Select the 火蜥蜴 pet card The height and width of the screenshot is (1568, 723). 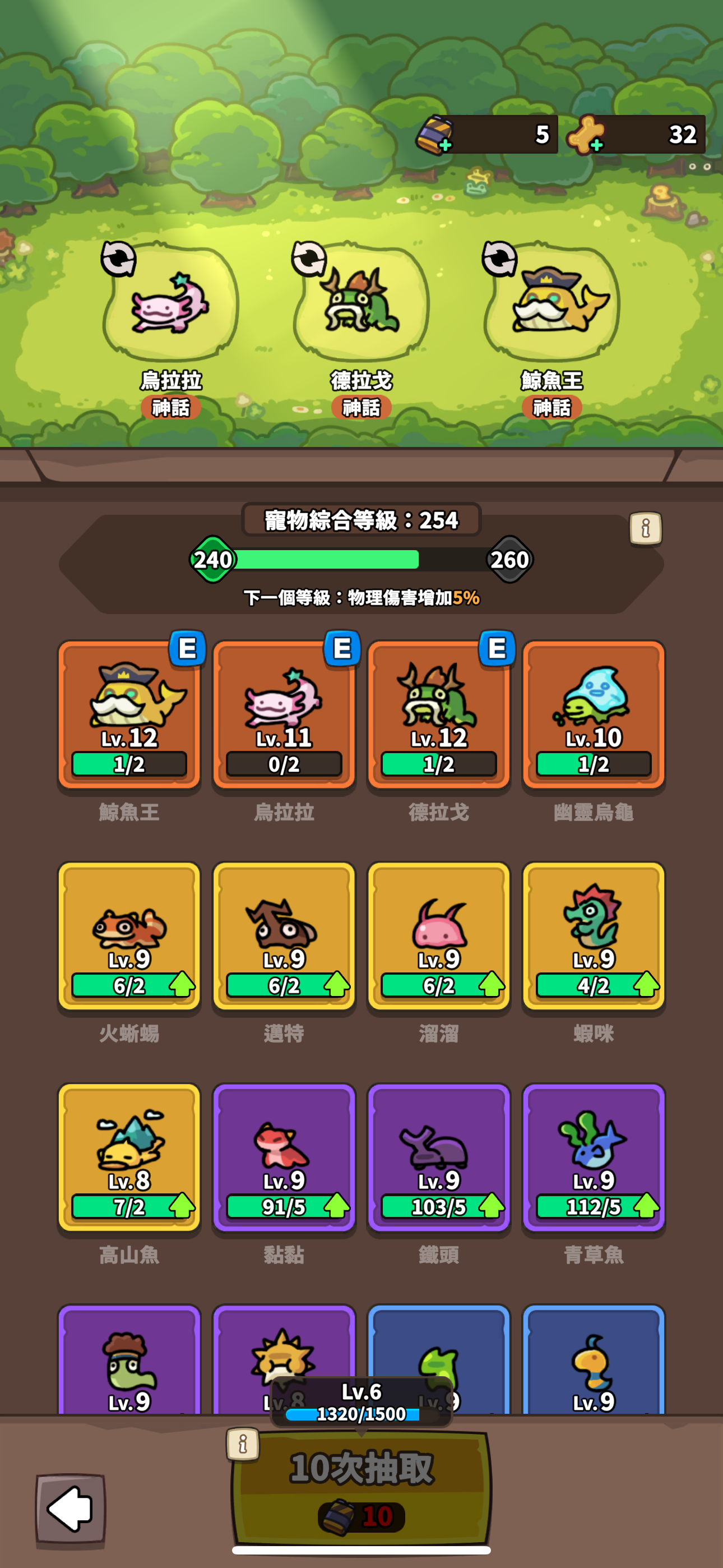129,935
